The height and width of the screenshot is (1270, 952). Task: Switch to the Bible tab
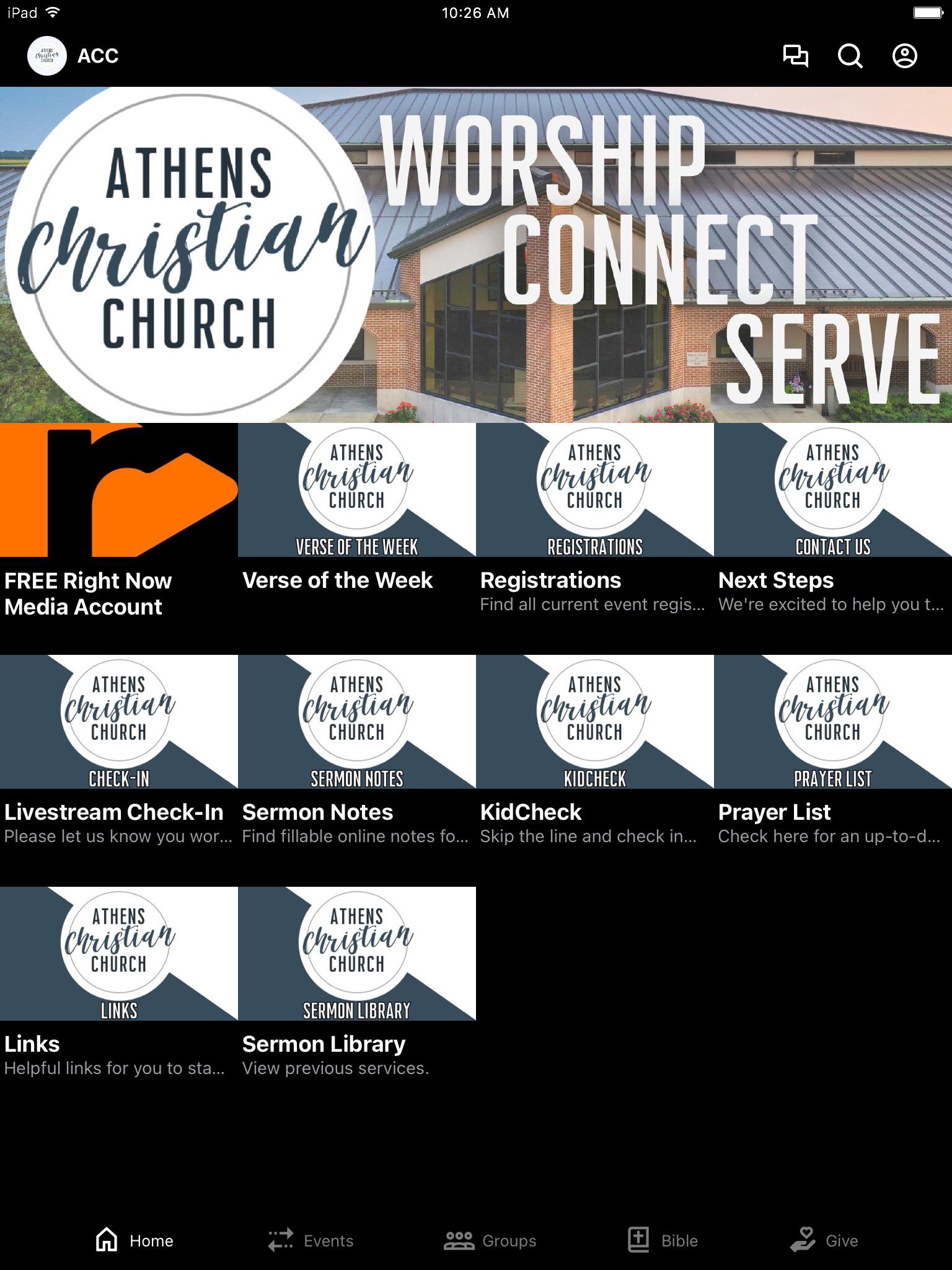point(663,1240)
